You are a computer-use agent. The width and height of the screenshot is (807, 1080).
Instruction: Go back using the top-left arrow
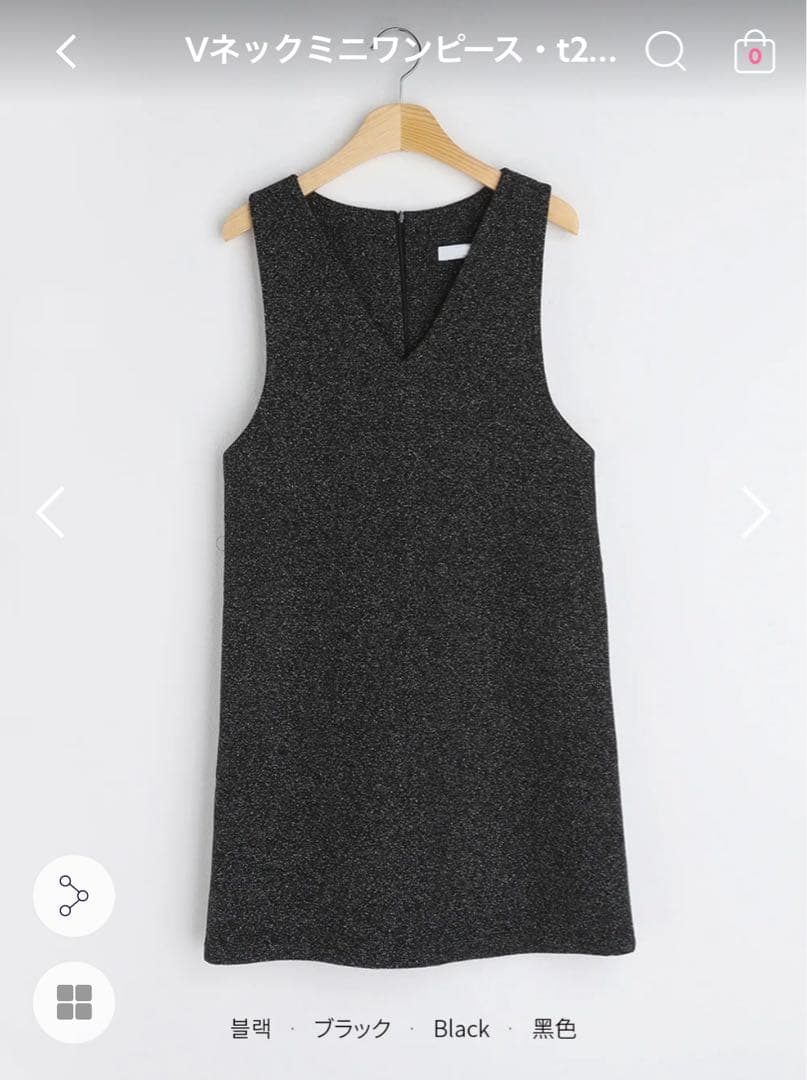pyautogui.click(x=66, y=51)
